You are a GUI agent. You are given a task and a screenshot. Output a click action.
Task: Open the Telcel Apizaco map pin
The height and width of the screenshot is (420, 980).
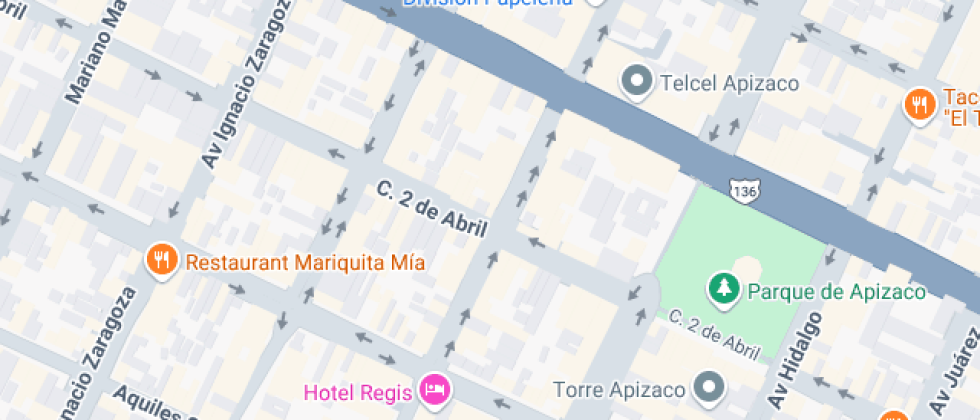coord(636,82)
